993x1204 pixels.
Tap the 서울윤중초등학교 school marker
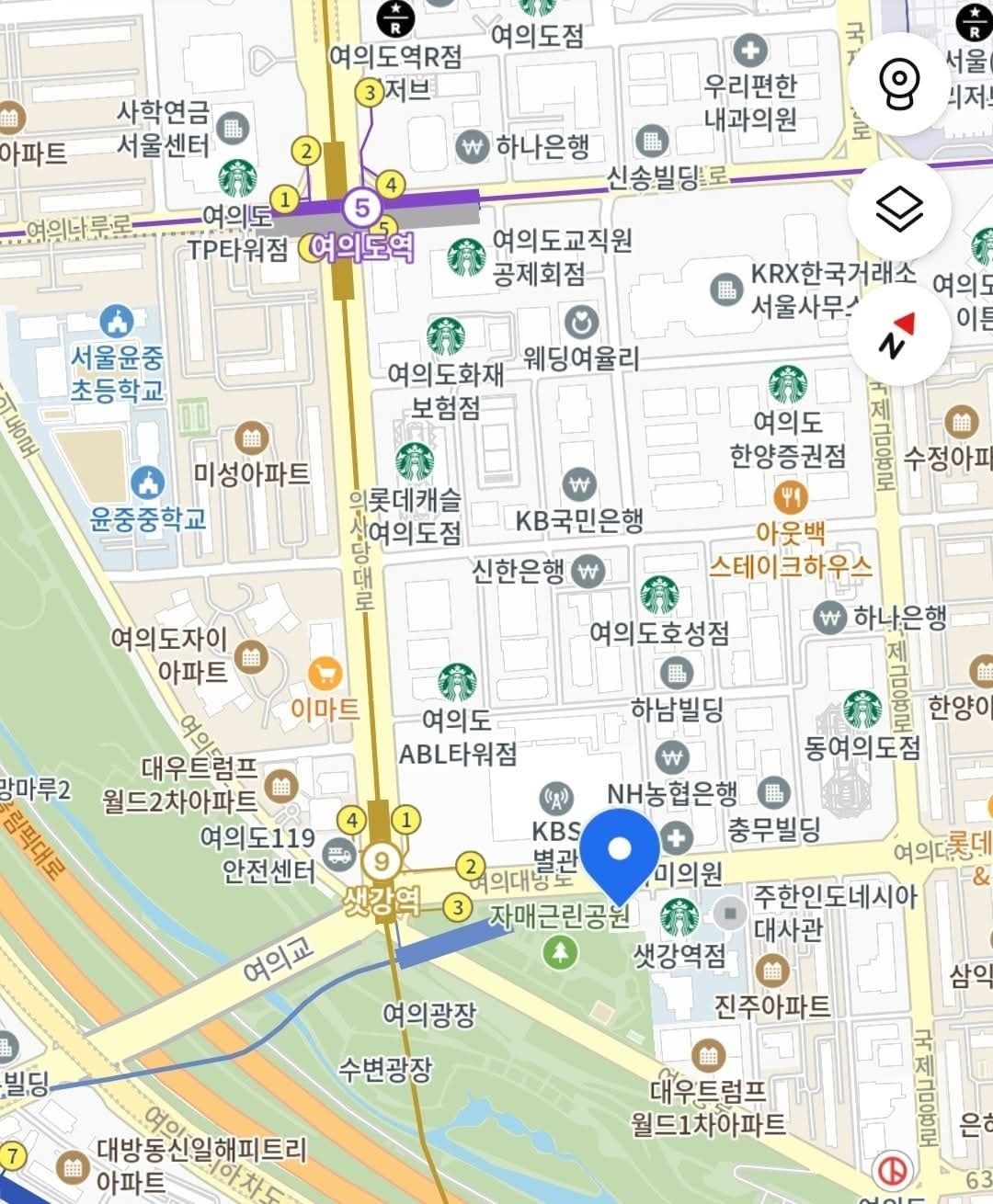point(118,322)
